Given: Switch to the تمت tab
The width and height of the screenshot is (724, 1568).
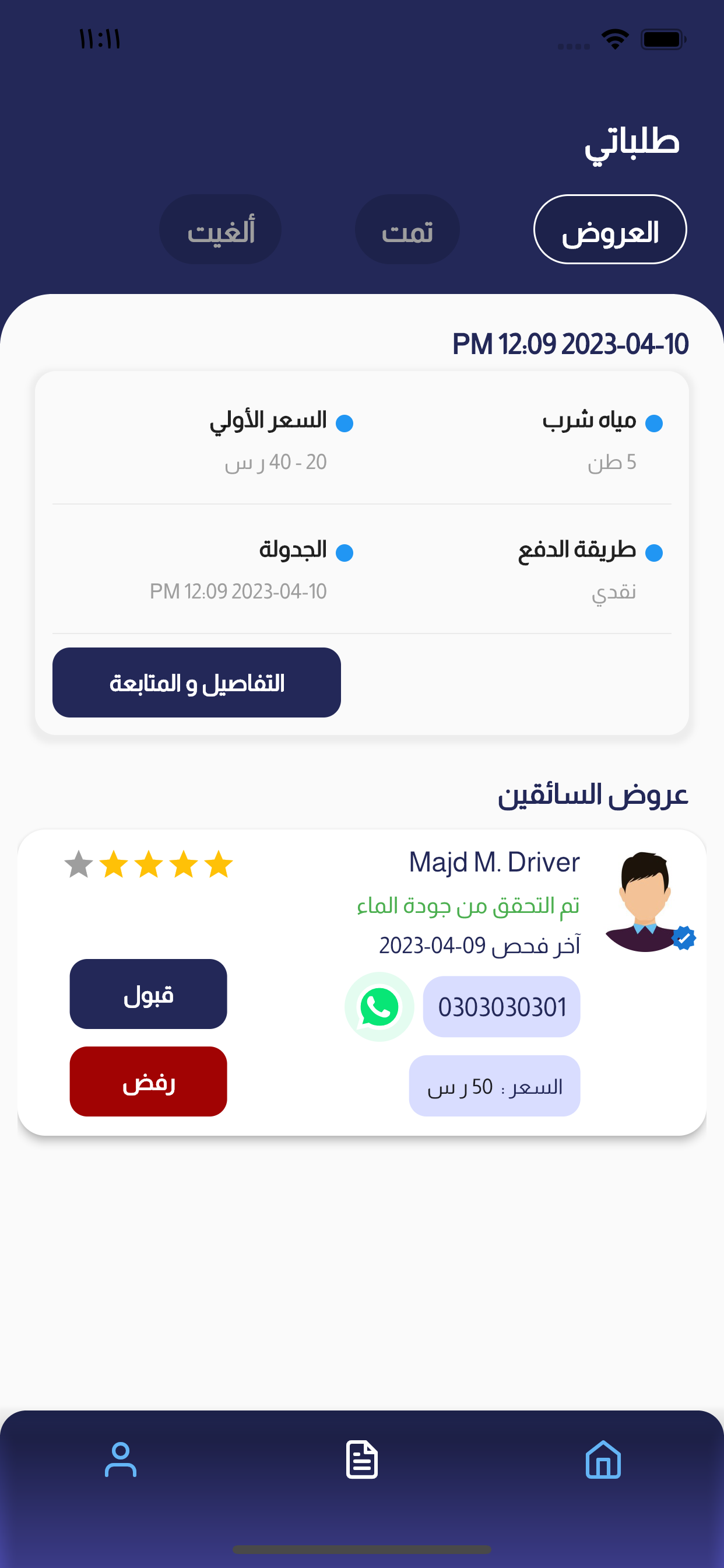Looking at the screenshot, I should tap(407, 229).
